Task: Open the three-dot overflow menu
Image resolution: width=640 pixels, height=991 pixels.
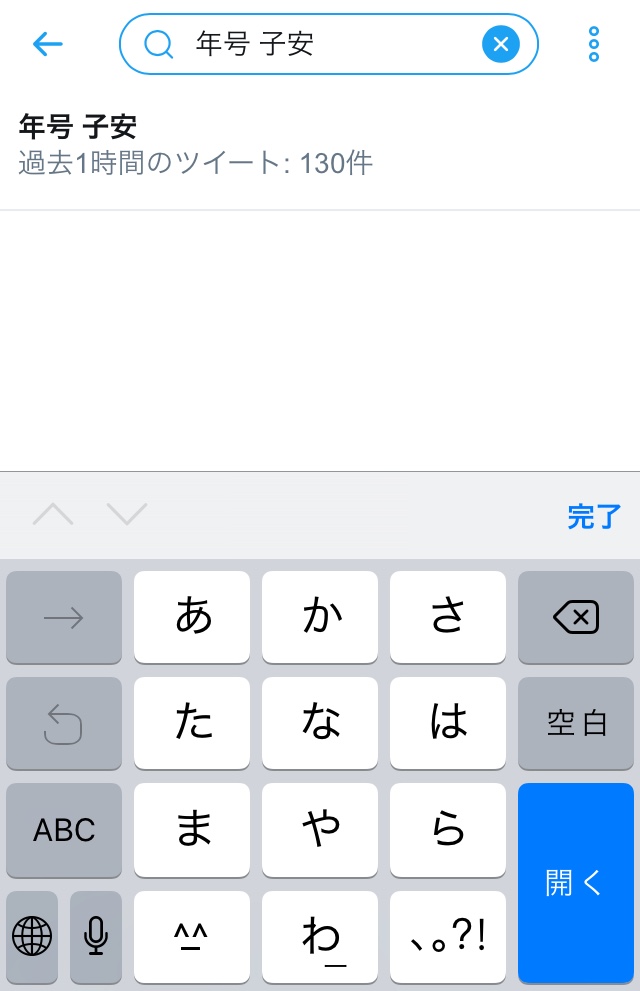Action: pyautogui.click(x=594, y=44)
